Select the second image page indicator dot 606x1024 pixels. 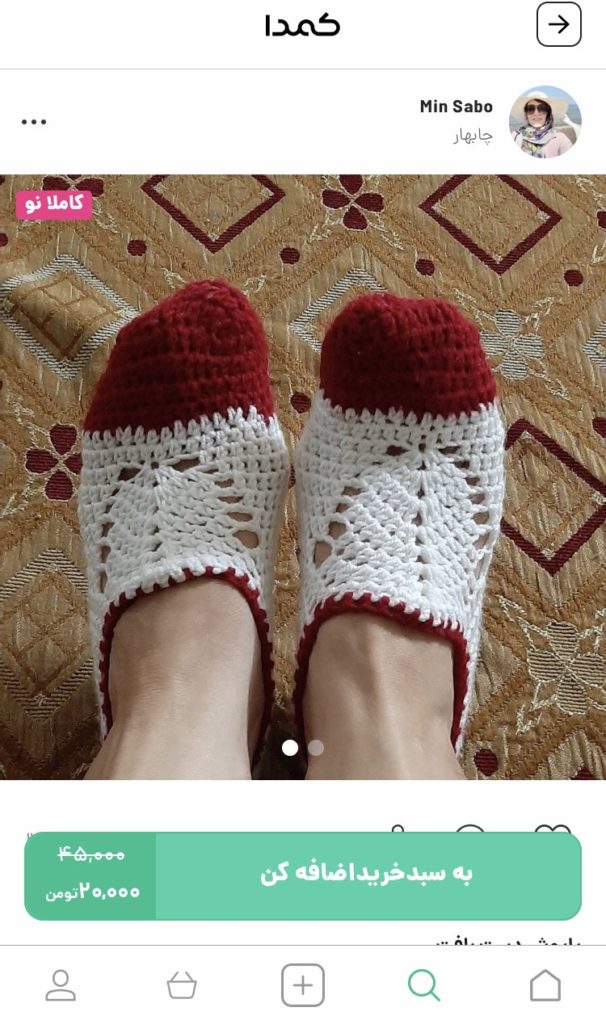pos(316,747)
